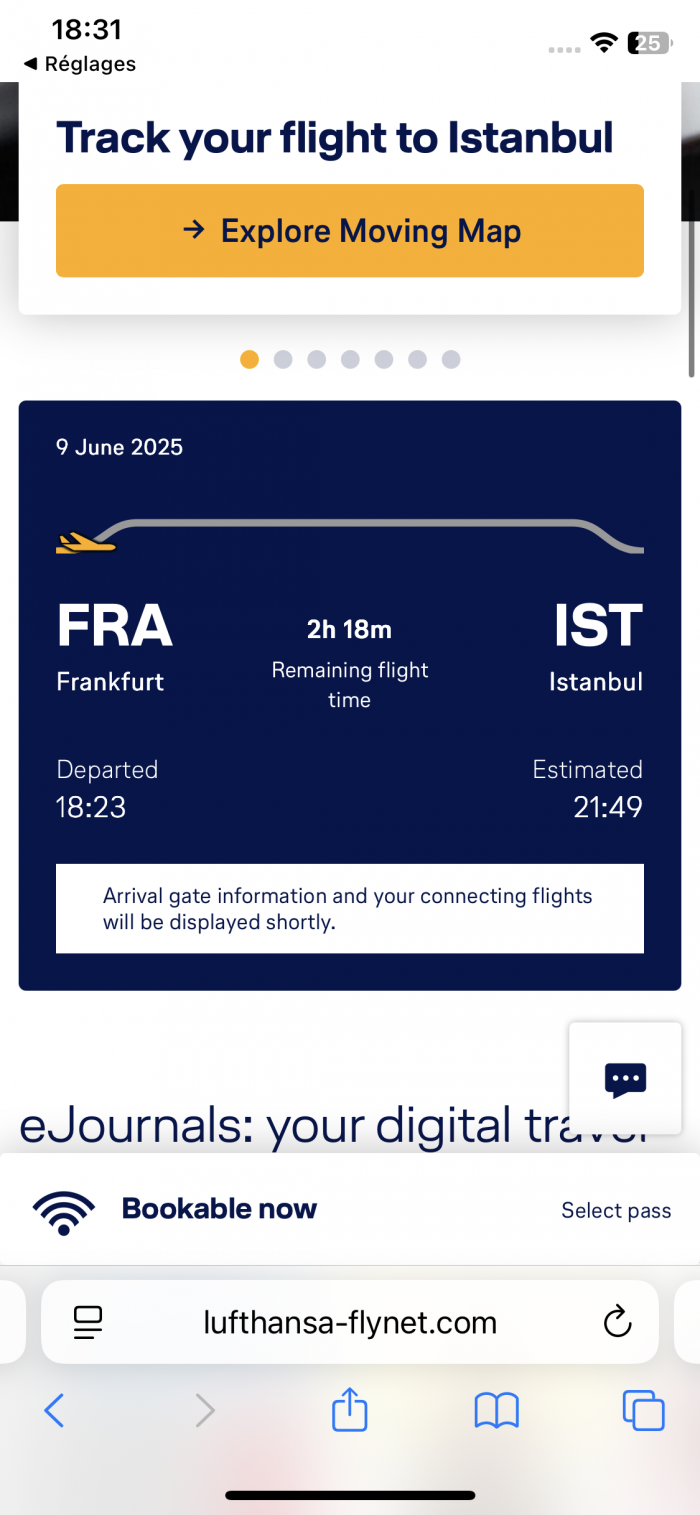Select the second carousel page dot
Screen dimensions: 700x1515
pyautogui.click(x=283, y=359)
